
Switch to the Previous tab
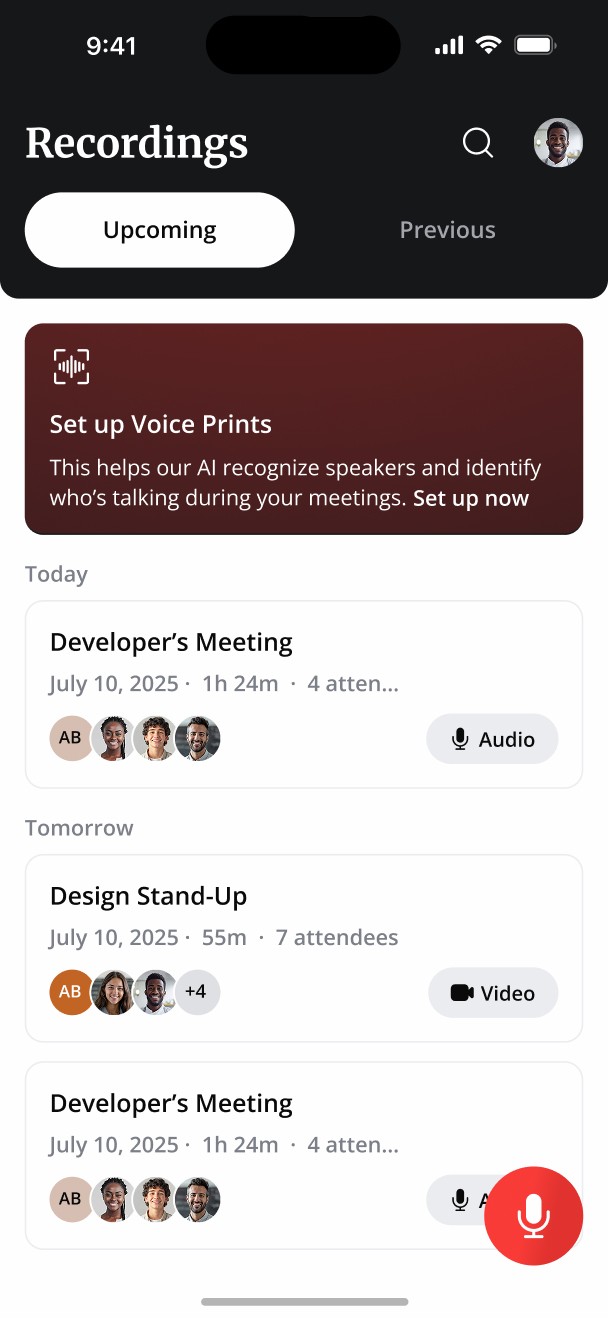(x=447, y=230)
